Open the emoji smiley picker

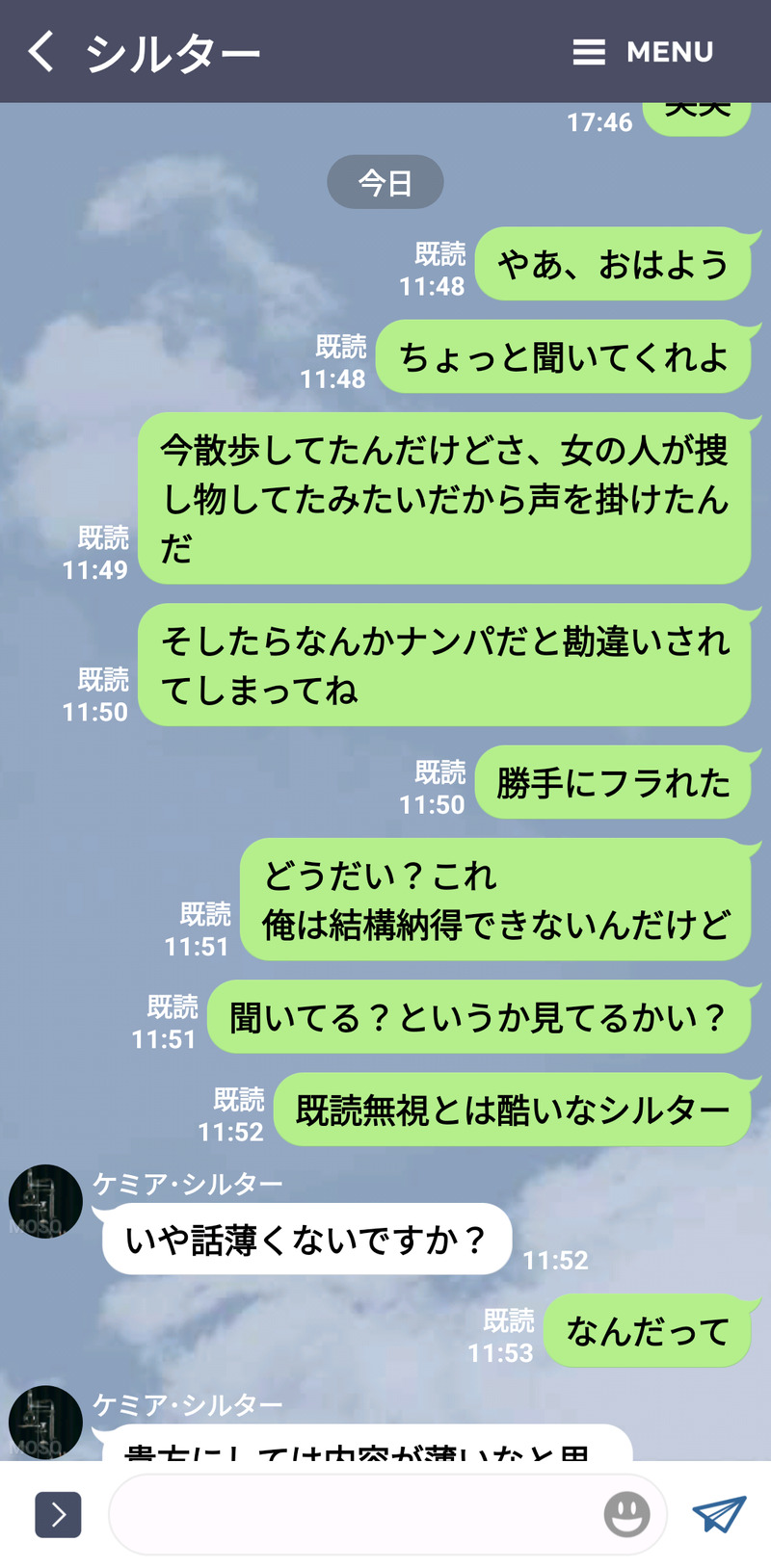pyautogui.click(x=626, y=1514)
